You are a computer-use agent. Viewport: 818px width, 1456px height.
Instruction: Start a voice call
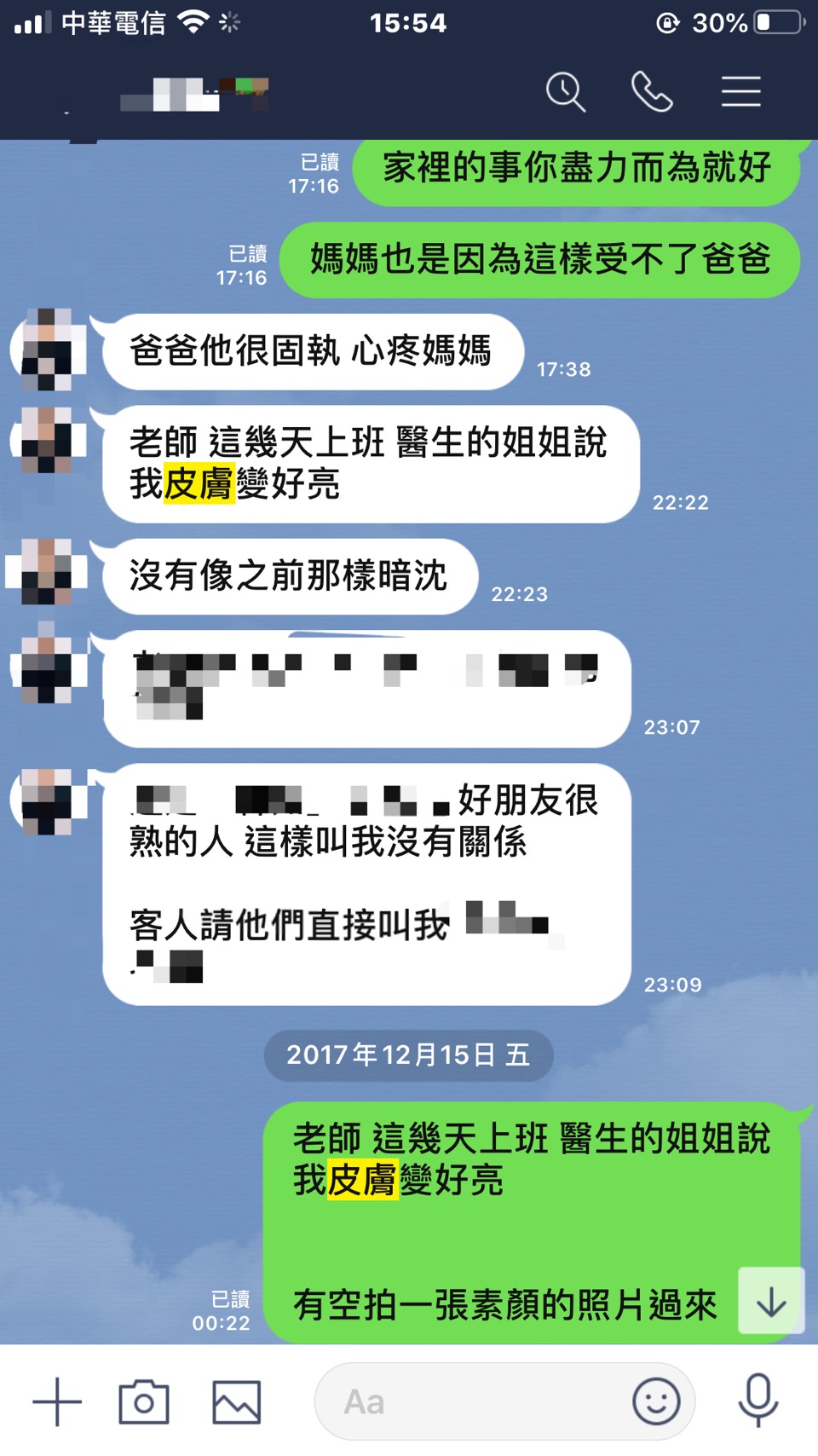point(652,92)
